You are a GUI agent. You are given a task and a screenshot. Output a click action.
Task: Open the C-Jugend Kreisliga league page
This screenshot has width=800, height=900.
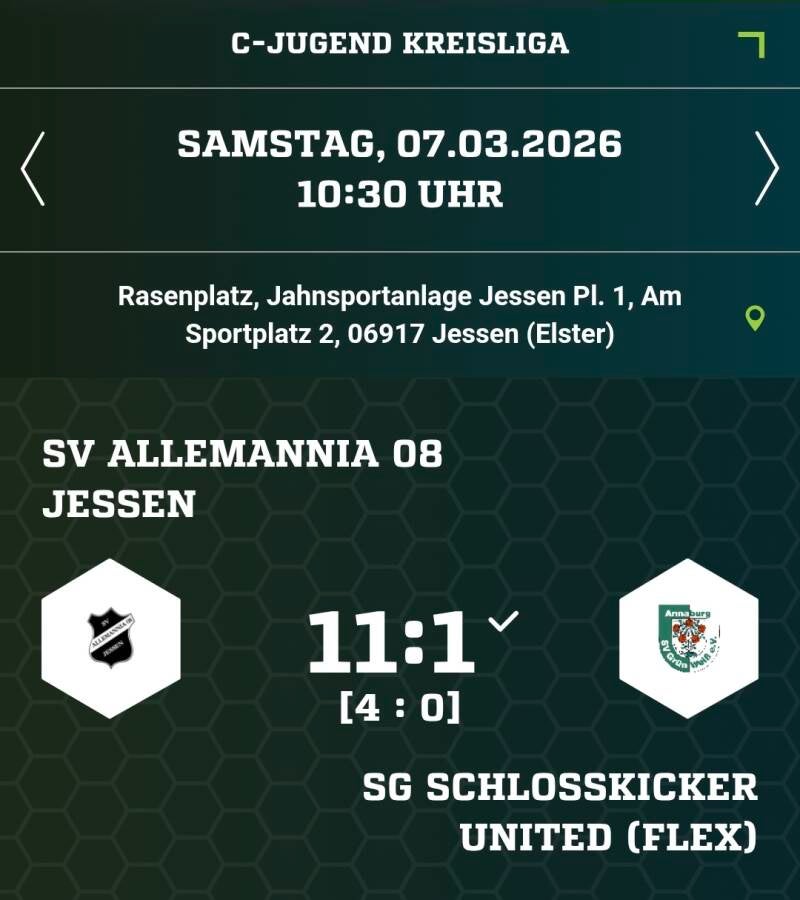[x=400, y=43]
